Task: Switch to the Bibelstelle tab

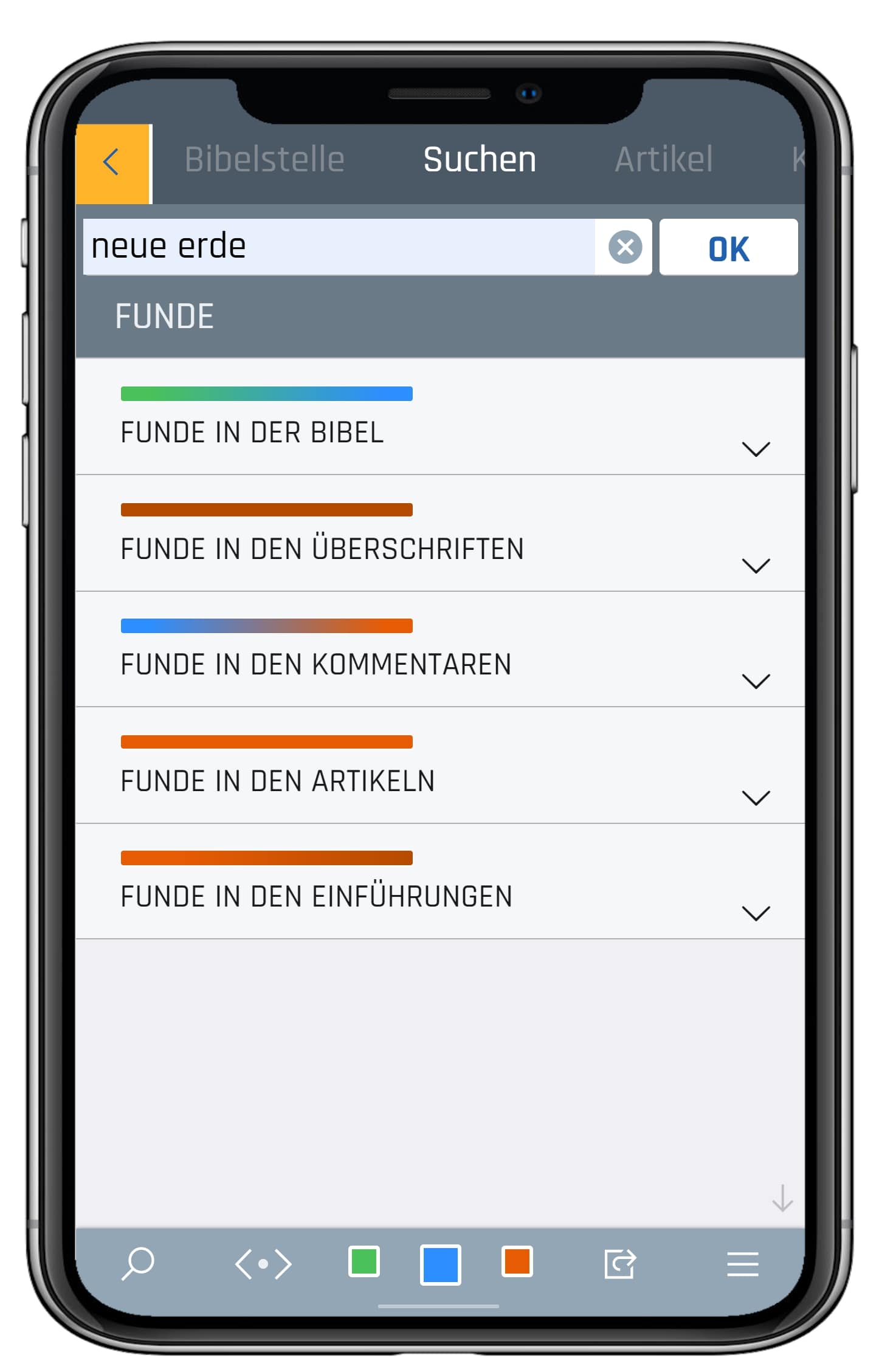Action: point(264,160)
